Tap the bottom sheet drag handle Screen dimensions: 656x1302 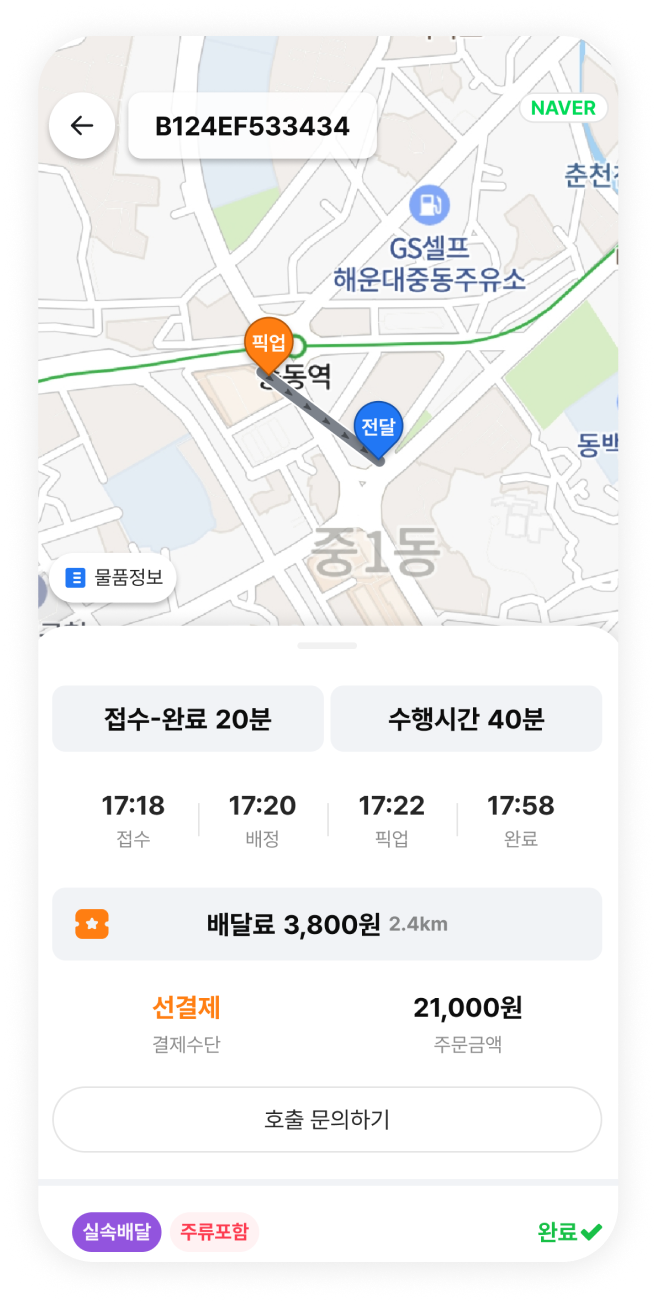327,646
